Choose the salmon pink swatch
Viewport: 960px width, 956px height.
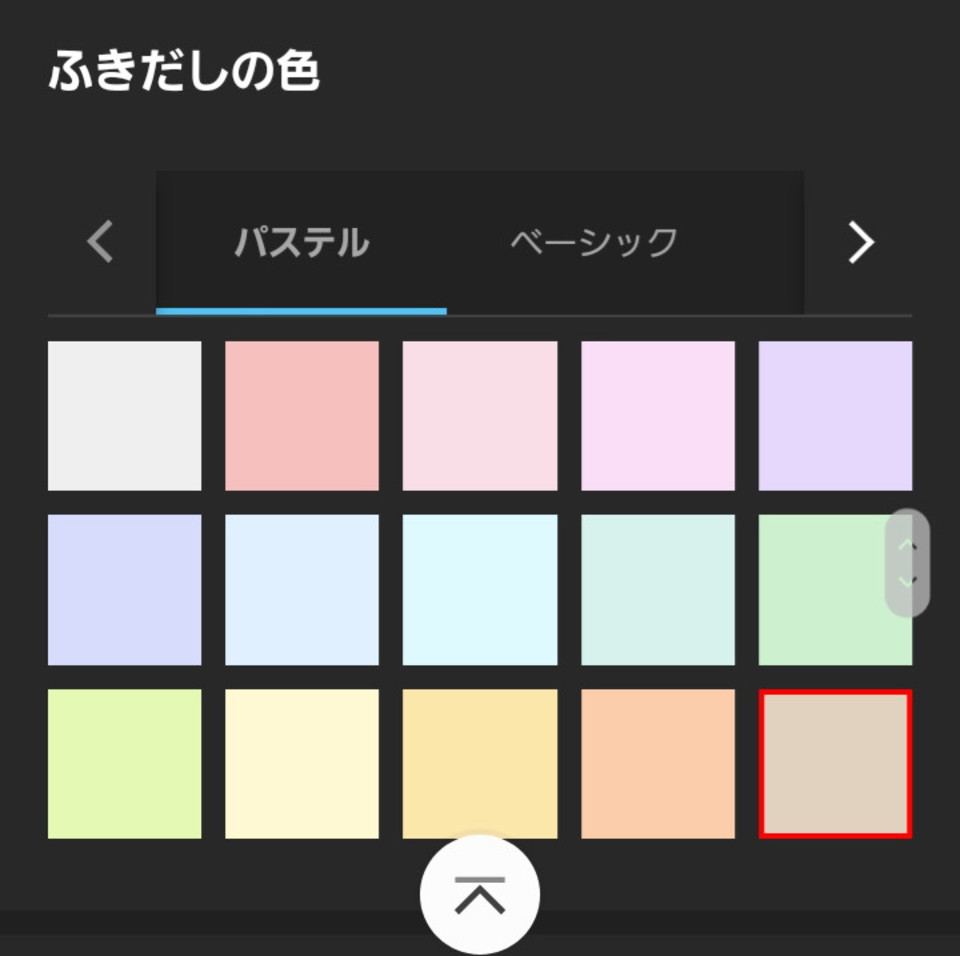302,416
